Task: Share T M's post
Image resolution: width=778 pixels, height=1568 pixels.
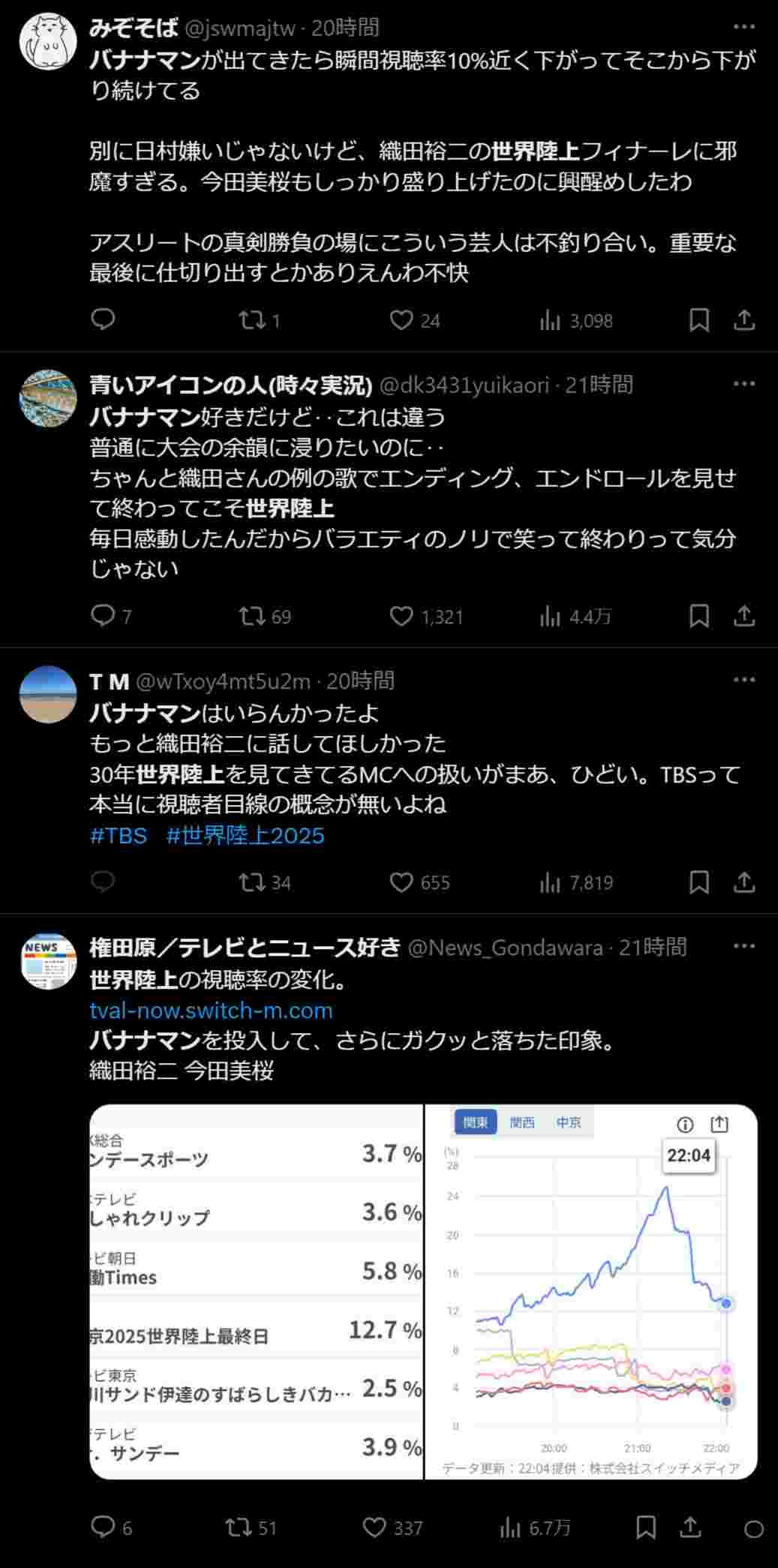Action: tap(743, 882)
